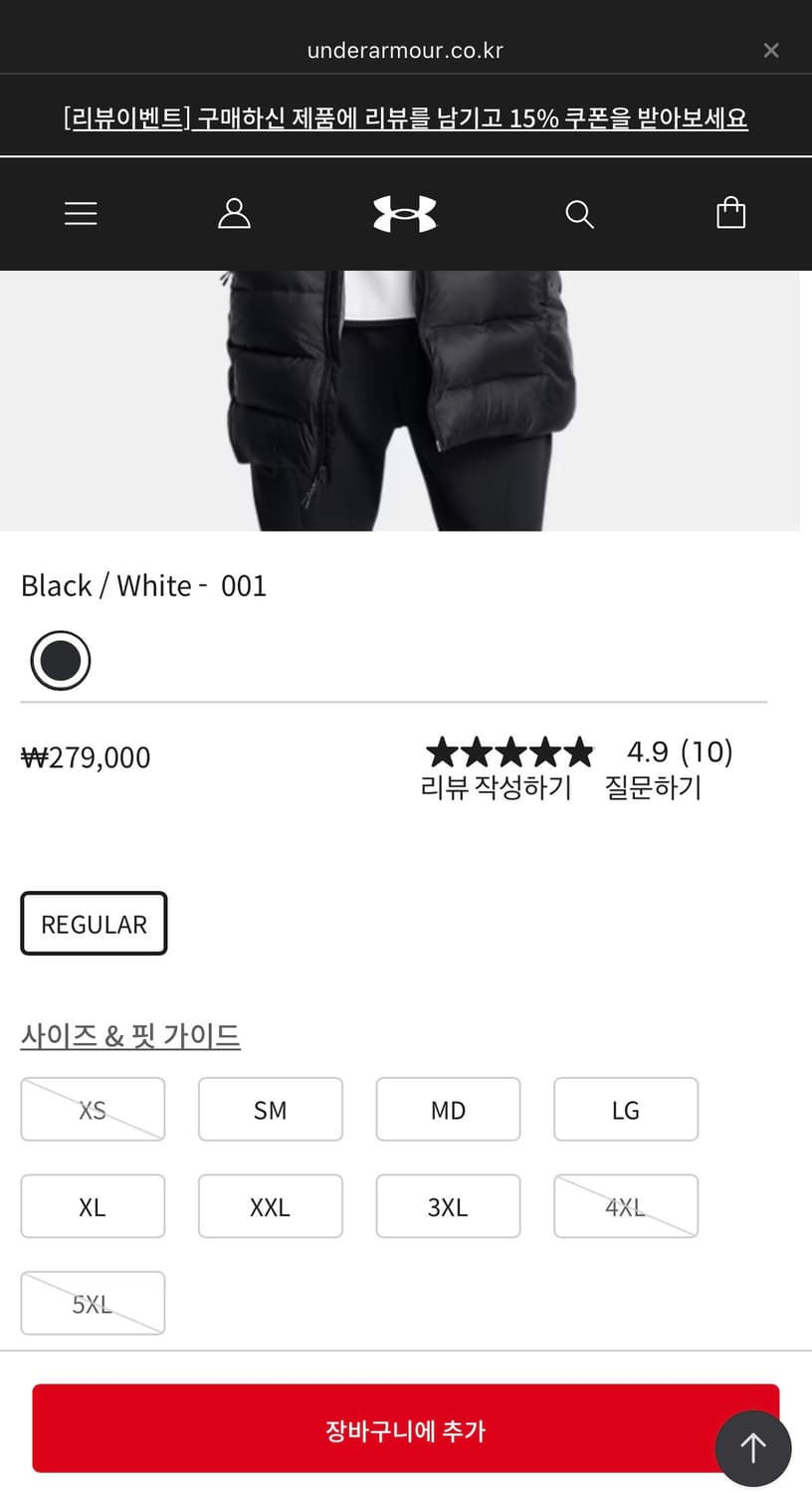
Task: Open the hamburger navigation menu
Action: [80, 213]
